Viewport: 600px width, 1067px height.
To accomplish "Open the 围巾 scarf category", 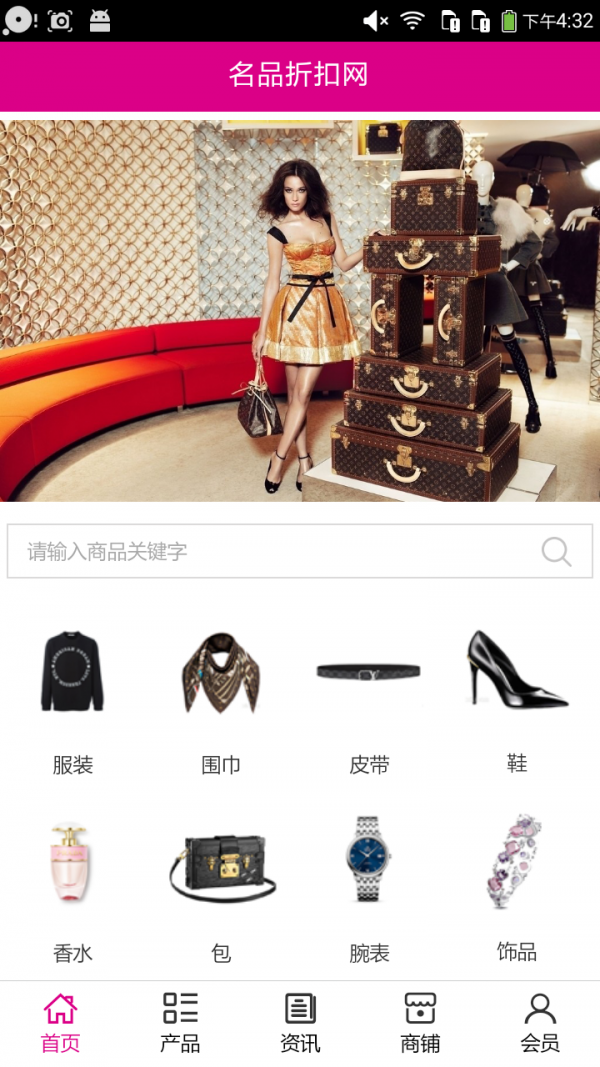I will pyautogui.click(x=221, y=700).
